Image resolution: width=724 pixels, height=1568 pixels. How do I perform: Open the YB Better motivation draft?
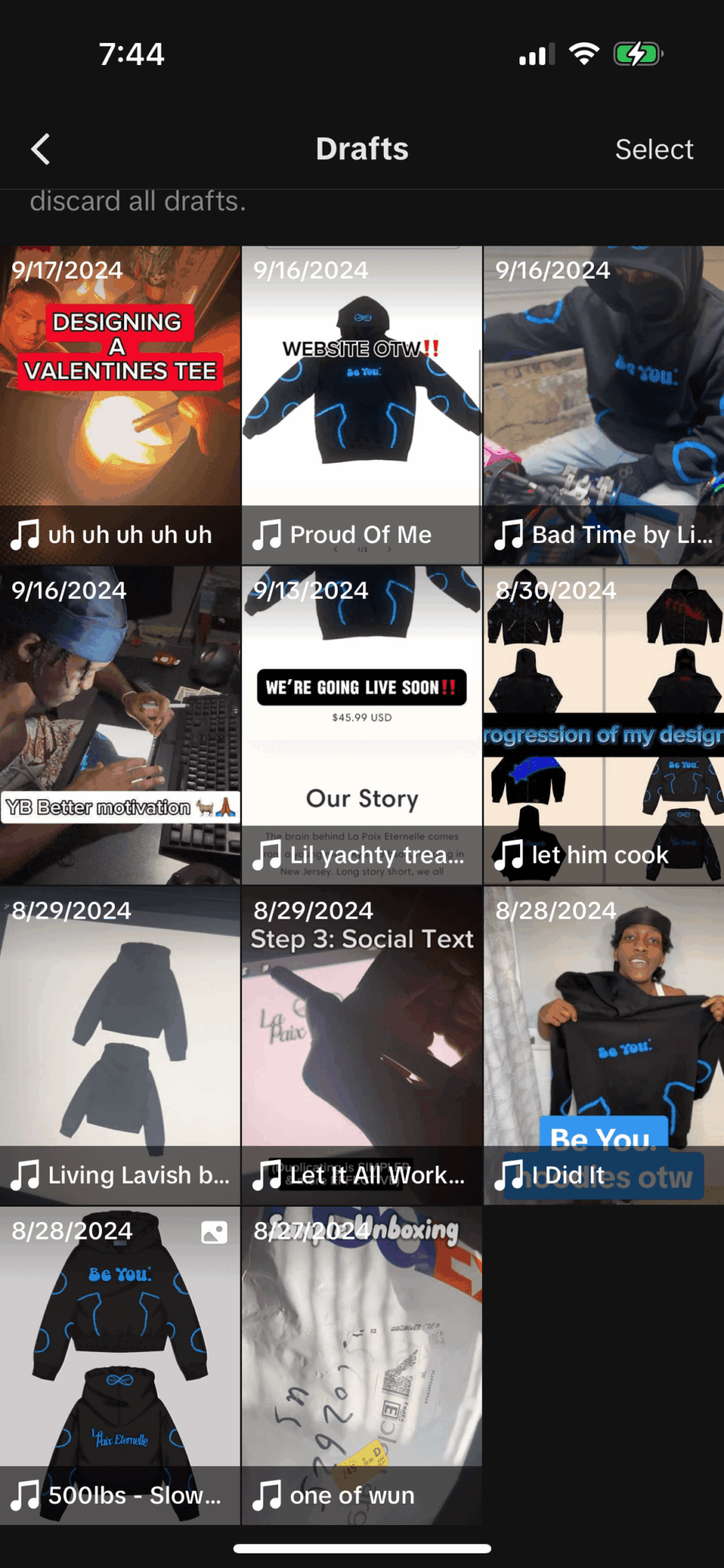pos(120,724)
